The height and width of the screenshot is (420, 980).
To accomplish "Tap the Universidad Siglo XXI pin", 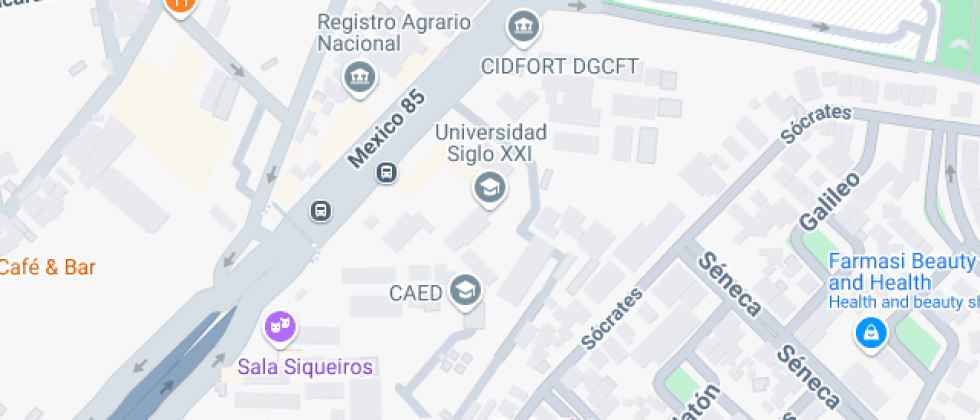I will click(x=489, y=186).
